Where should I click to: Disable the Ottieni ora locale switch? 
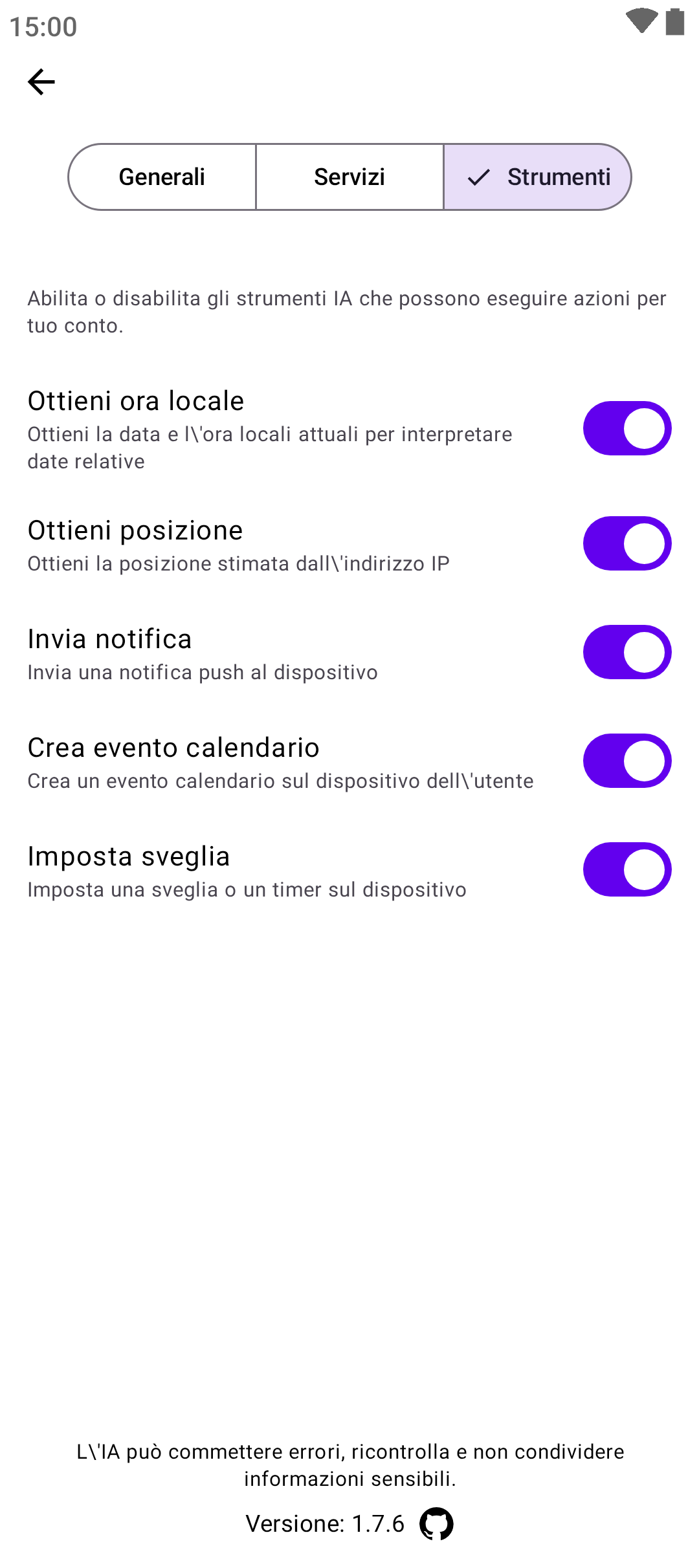(x=627, y=428)
